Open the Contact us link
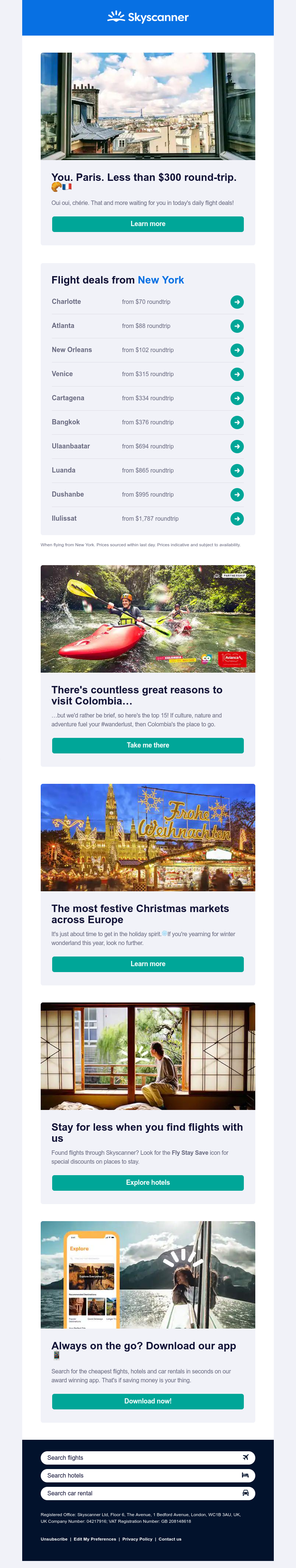 170,1539
